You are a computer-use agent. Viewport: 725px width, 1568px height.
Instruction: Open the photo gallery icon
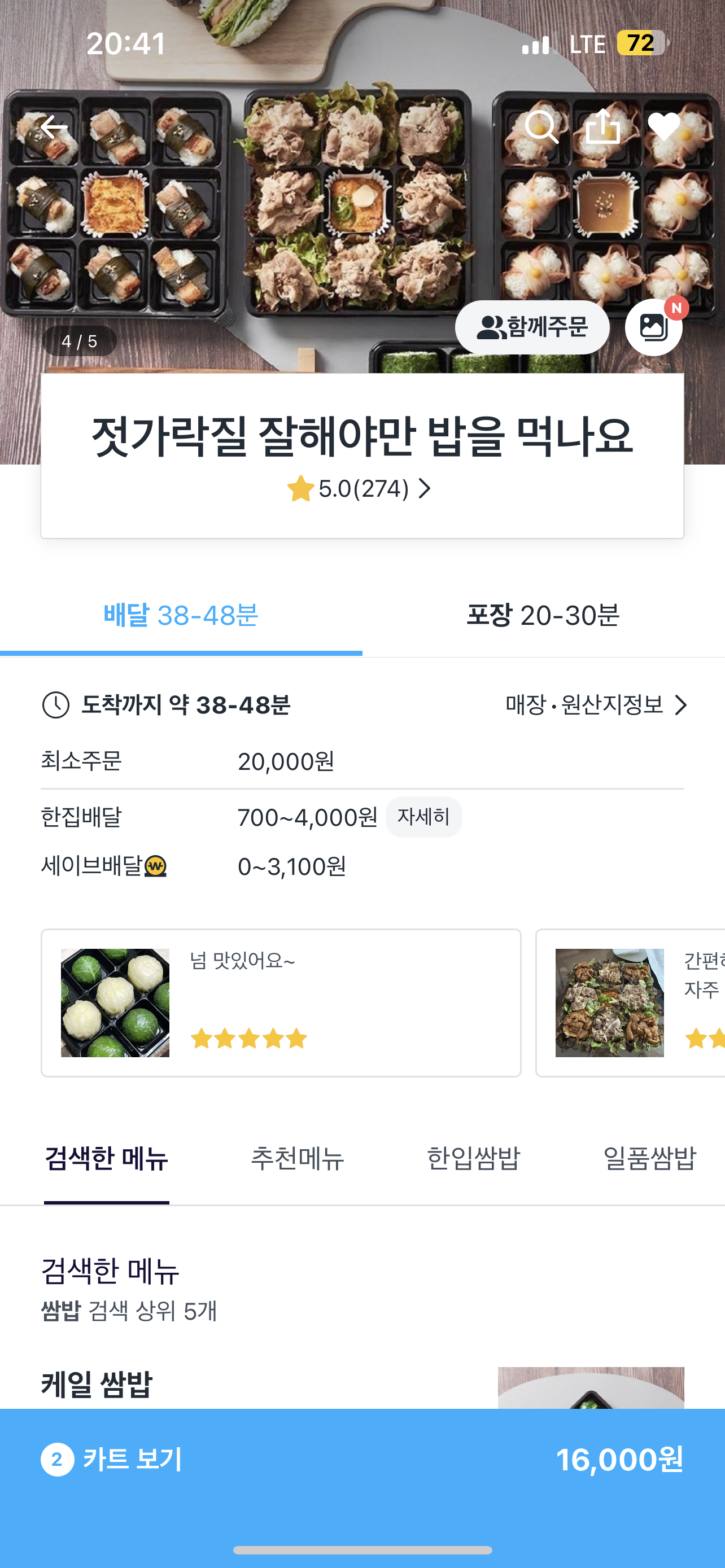(x=654, y=327)
